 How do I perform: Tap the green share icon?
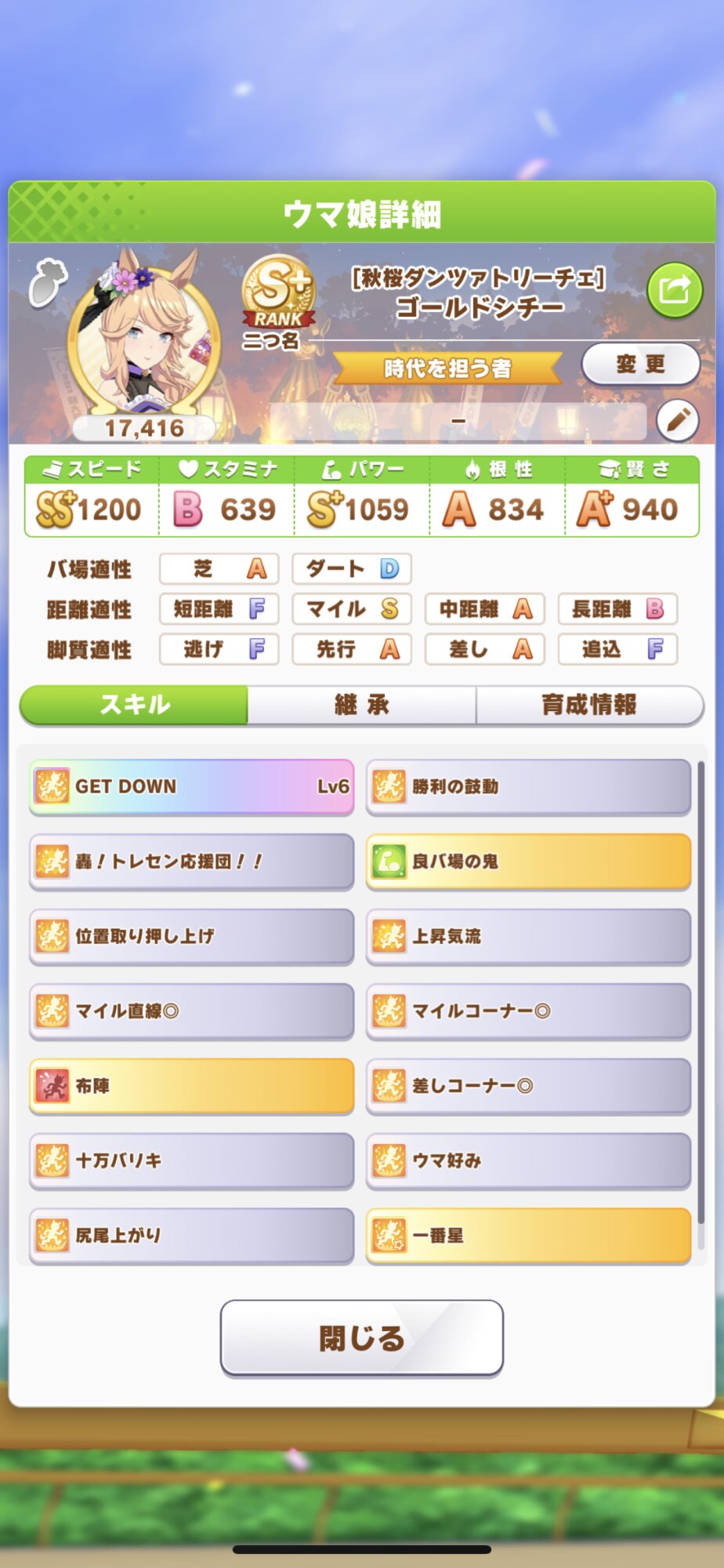[675, 290]
